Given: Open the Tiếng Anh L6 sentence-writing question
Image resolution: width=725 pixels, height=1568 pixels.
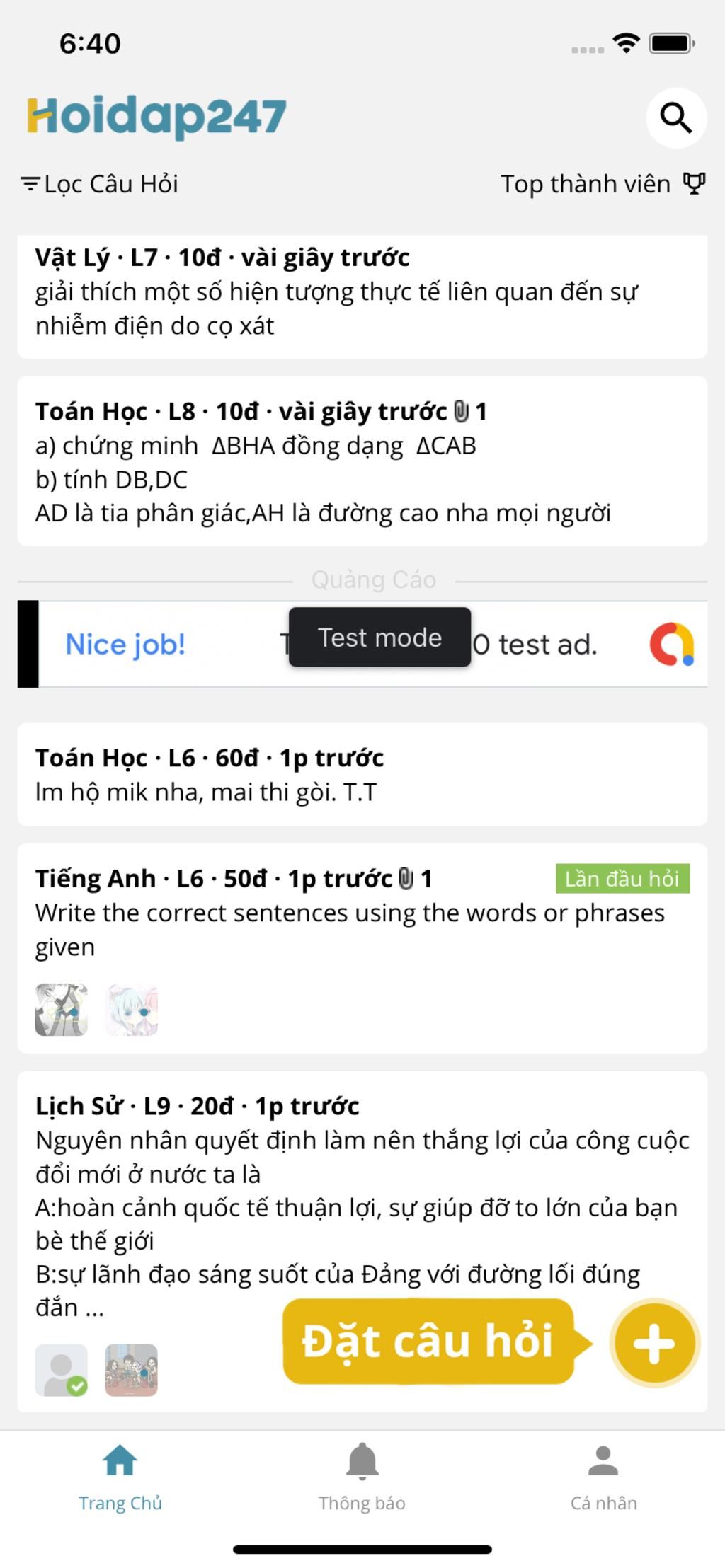Looking at the screenshot, I should (362, 928).
